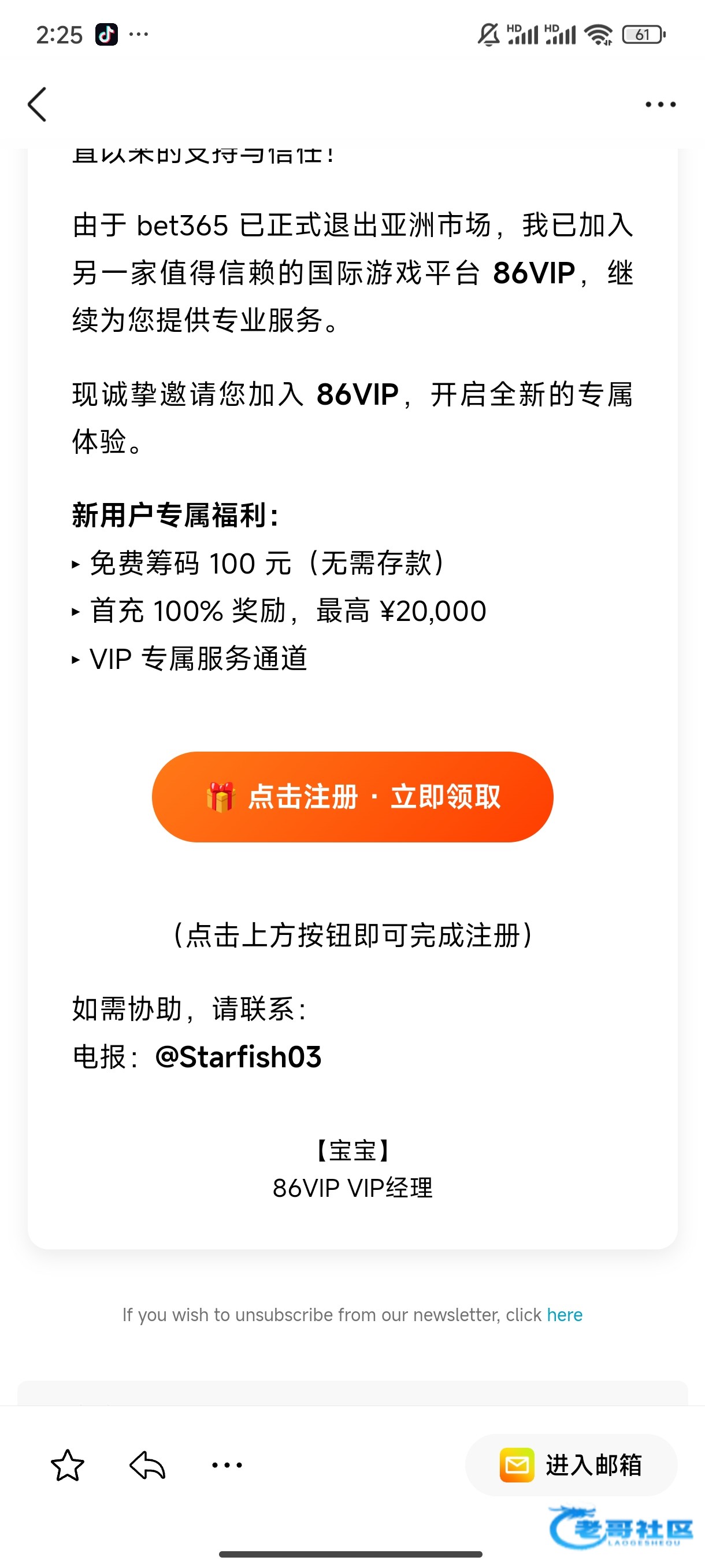Tap the orange 点击注册 · 立即领取 button
Image resolution: width=705 pixels, height=1568 pixels.
pyautogui.click(x=352, y=797)
